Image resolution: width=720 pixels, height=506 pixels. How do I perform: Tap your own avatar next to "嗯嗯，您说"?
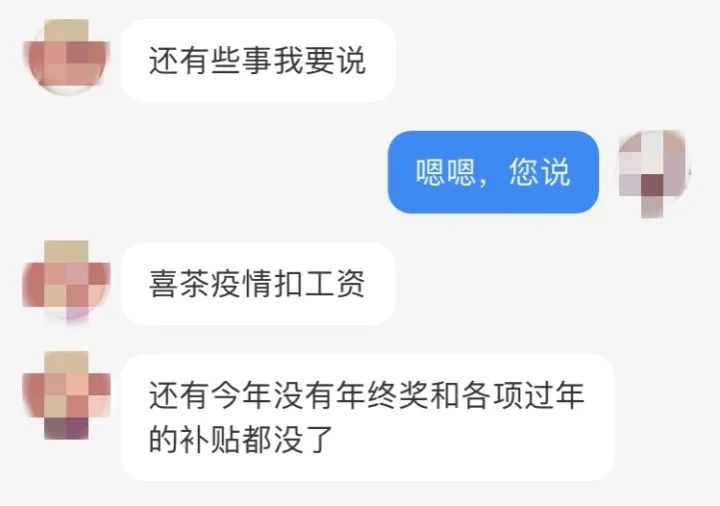tap(654, 173)
